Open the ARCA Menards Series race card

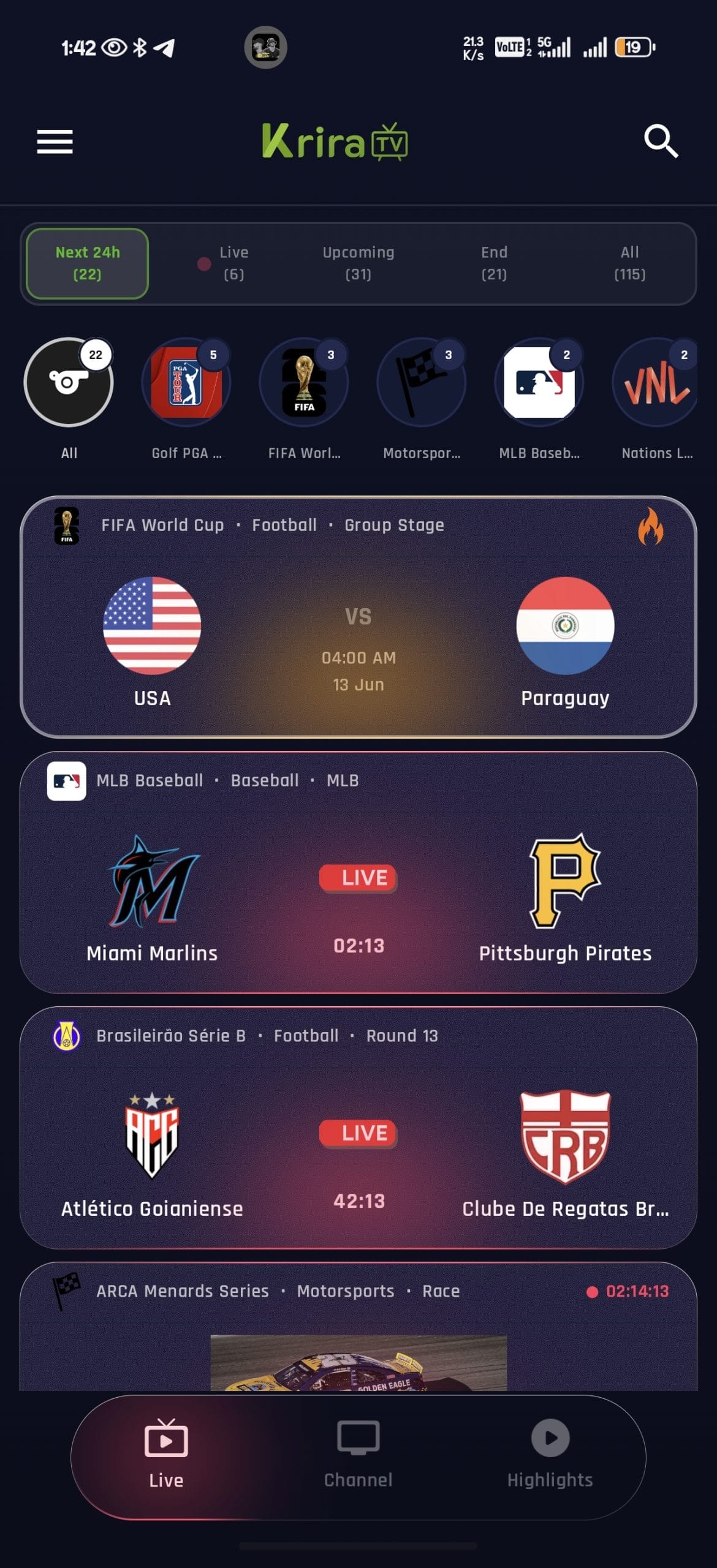[358, 1327]
